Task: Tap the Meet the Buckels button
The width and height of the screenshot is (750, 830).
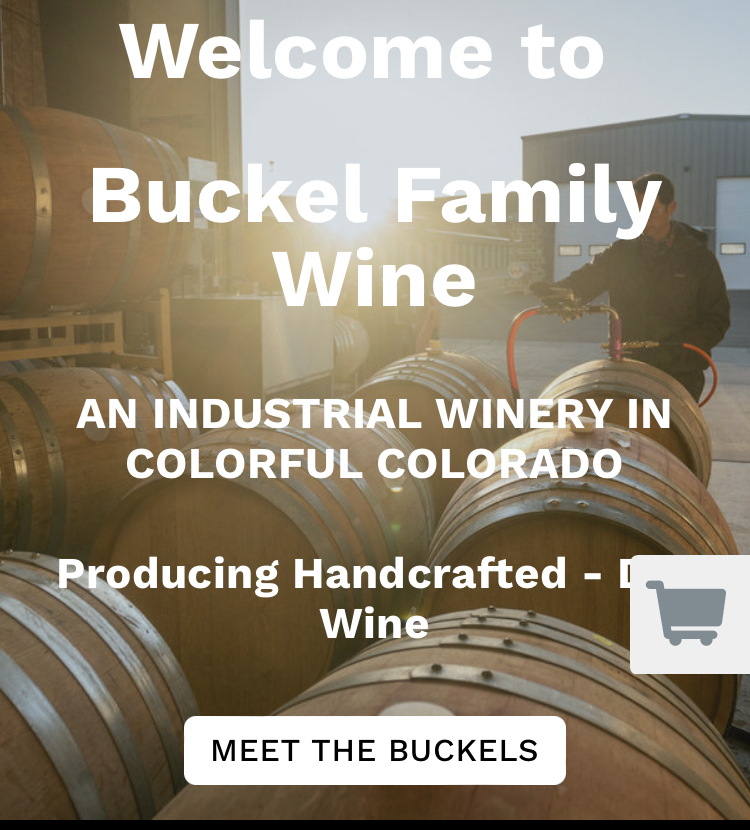Action: pos(375,750)
